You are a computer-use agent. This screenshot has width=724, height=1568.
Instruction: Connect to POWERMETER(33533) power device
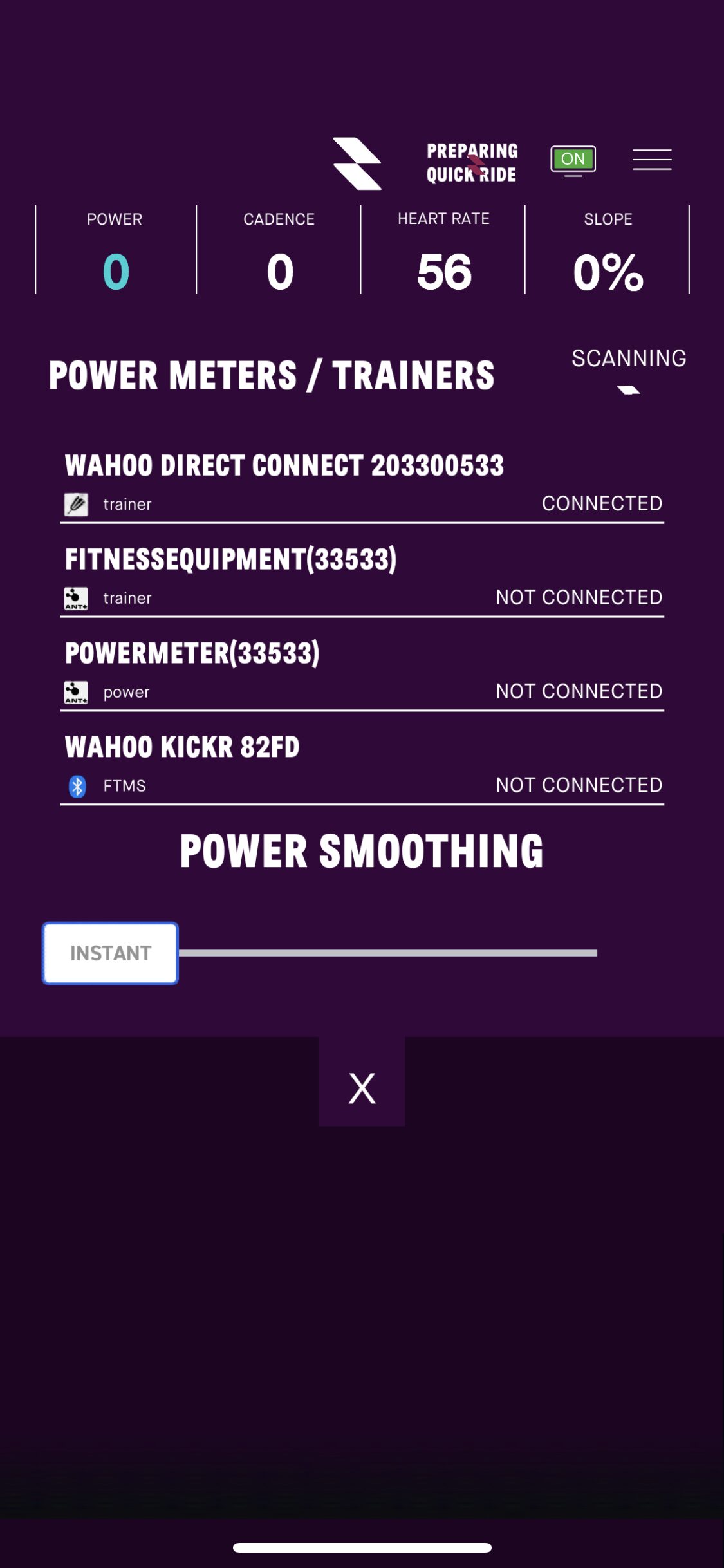pyautogui.click(x=362, y=671)
